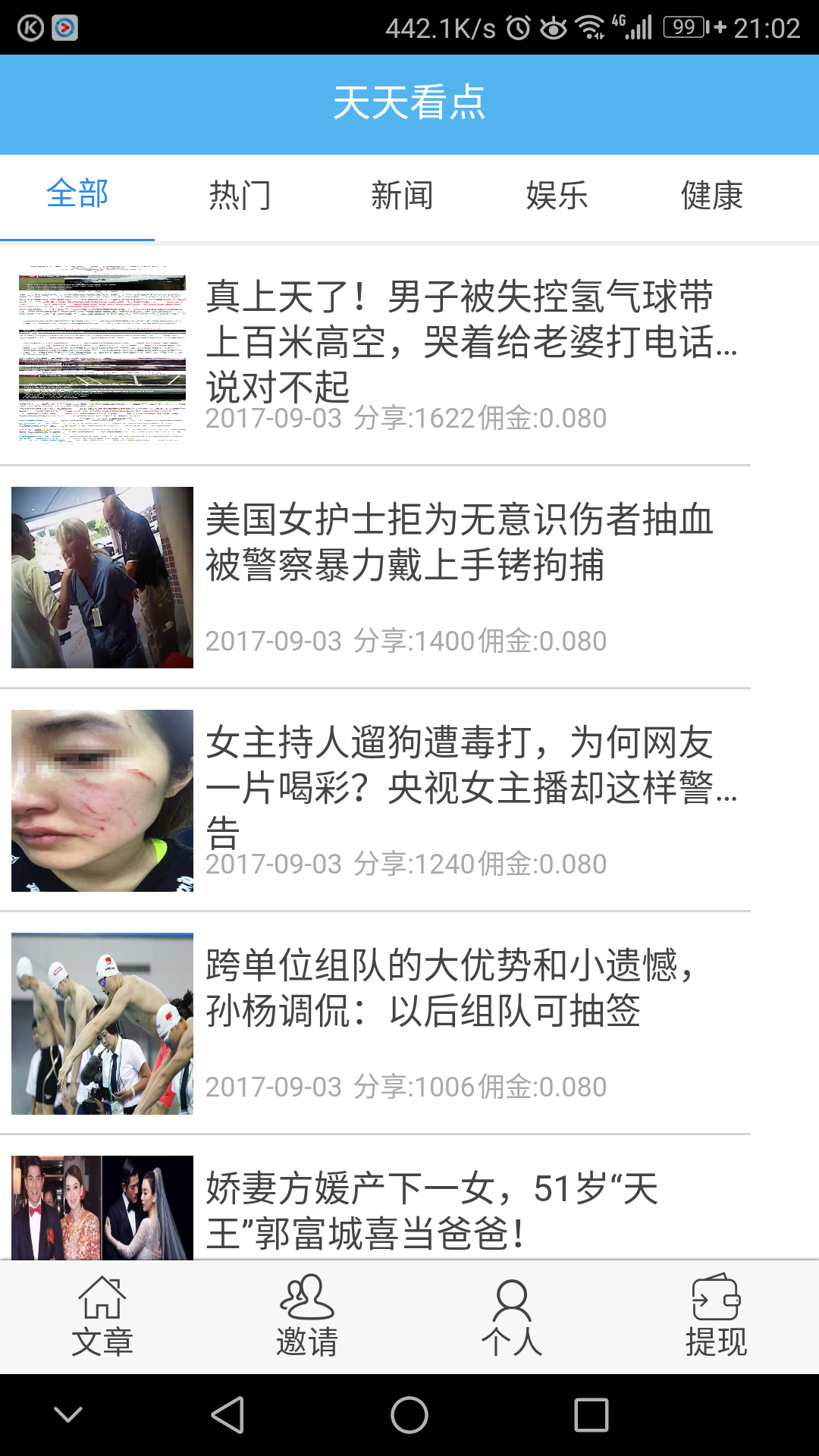Tap the 提现 wallet withdrawal icon
This screenshot has height=1456, width=819.
pos(716,1316)
